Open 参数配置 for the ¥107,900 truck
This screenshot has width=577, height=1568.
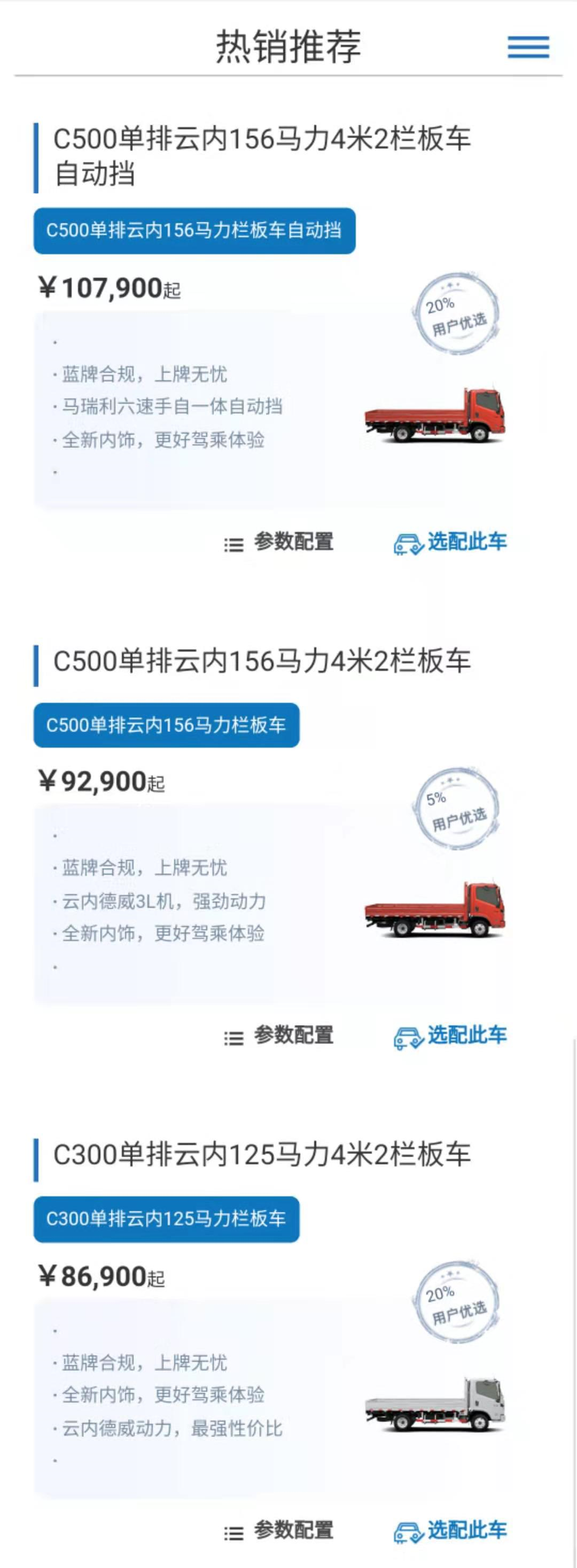coord(279,542)
